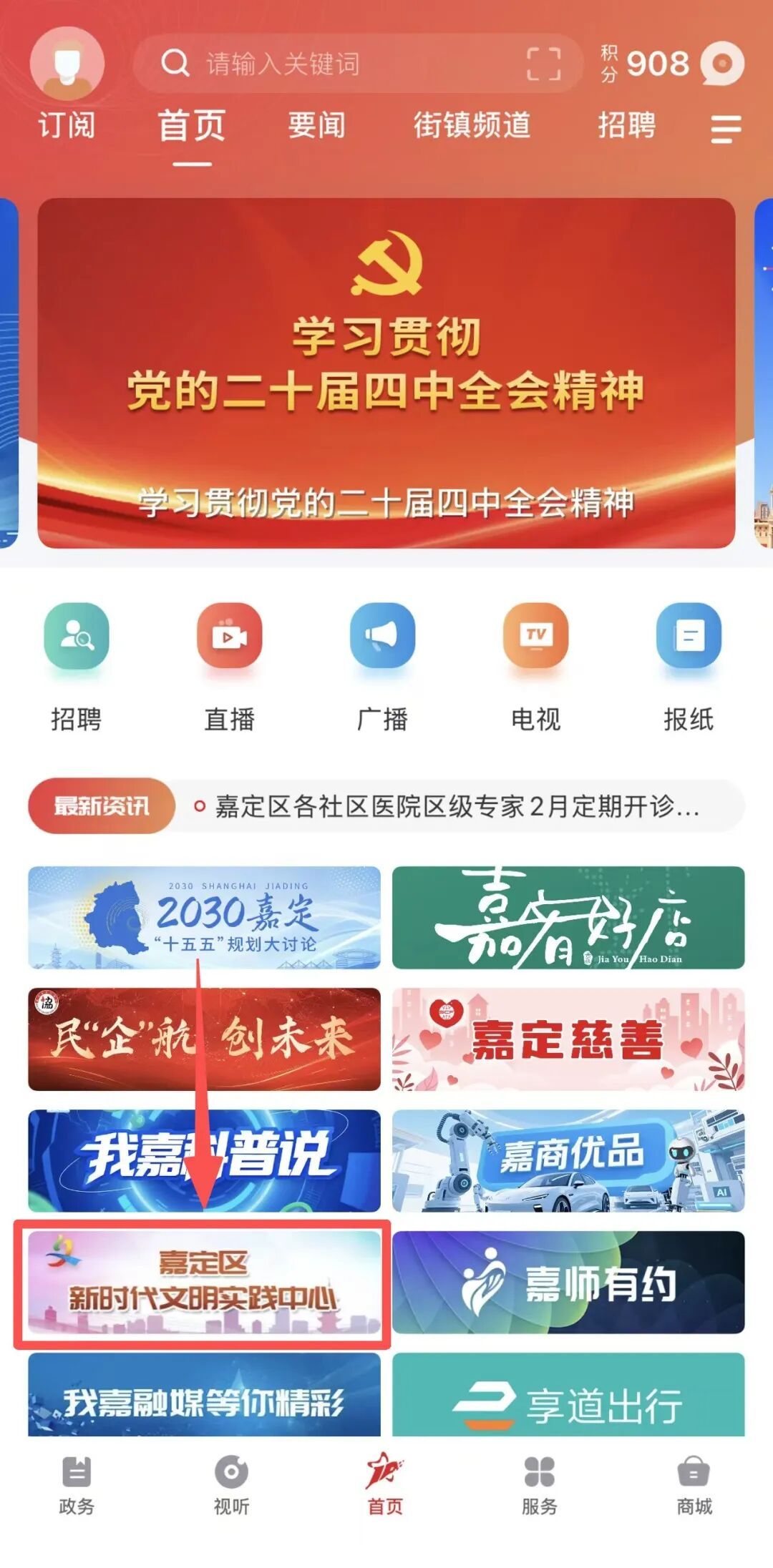Open the 广播 shortcut

(382, 665)
